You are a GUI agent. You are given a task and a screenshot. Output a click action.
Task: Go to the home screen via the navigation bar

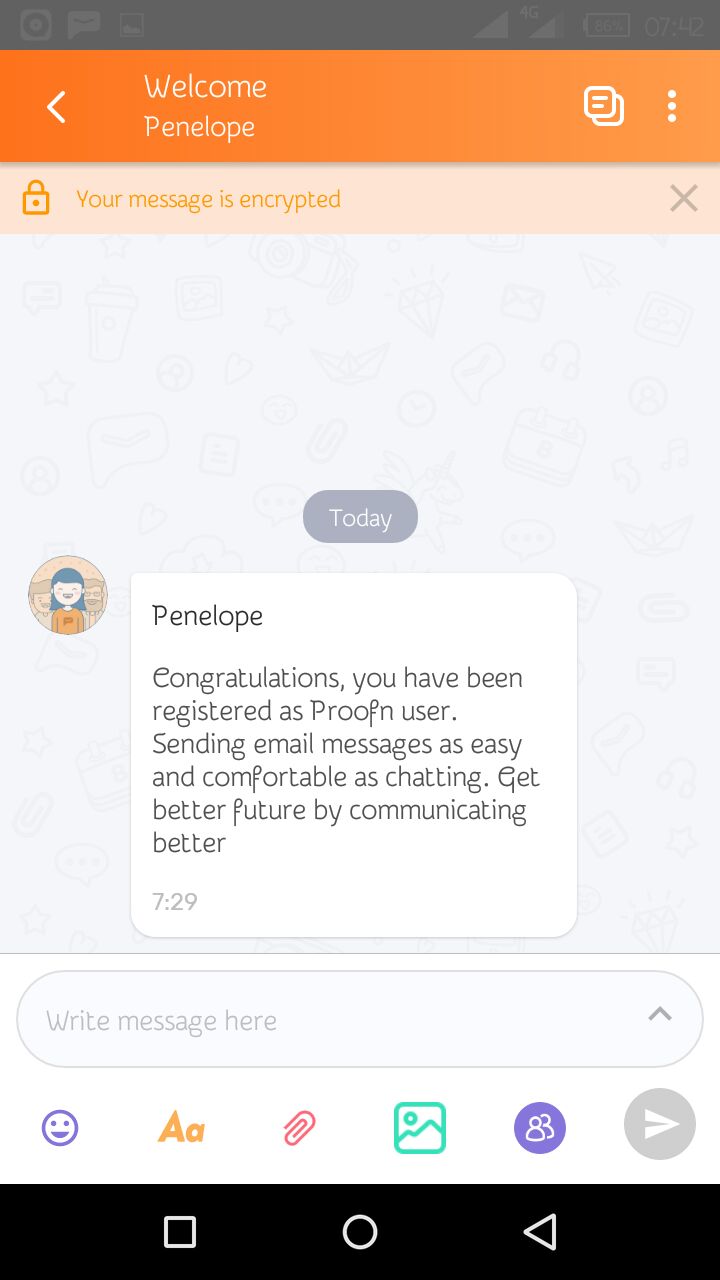[x=360, y=1232]
